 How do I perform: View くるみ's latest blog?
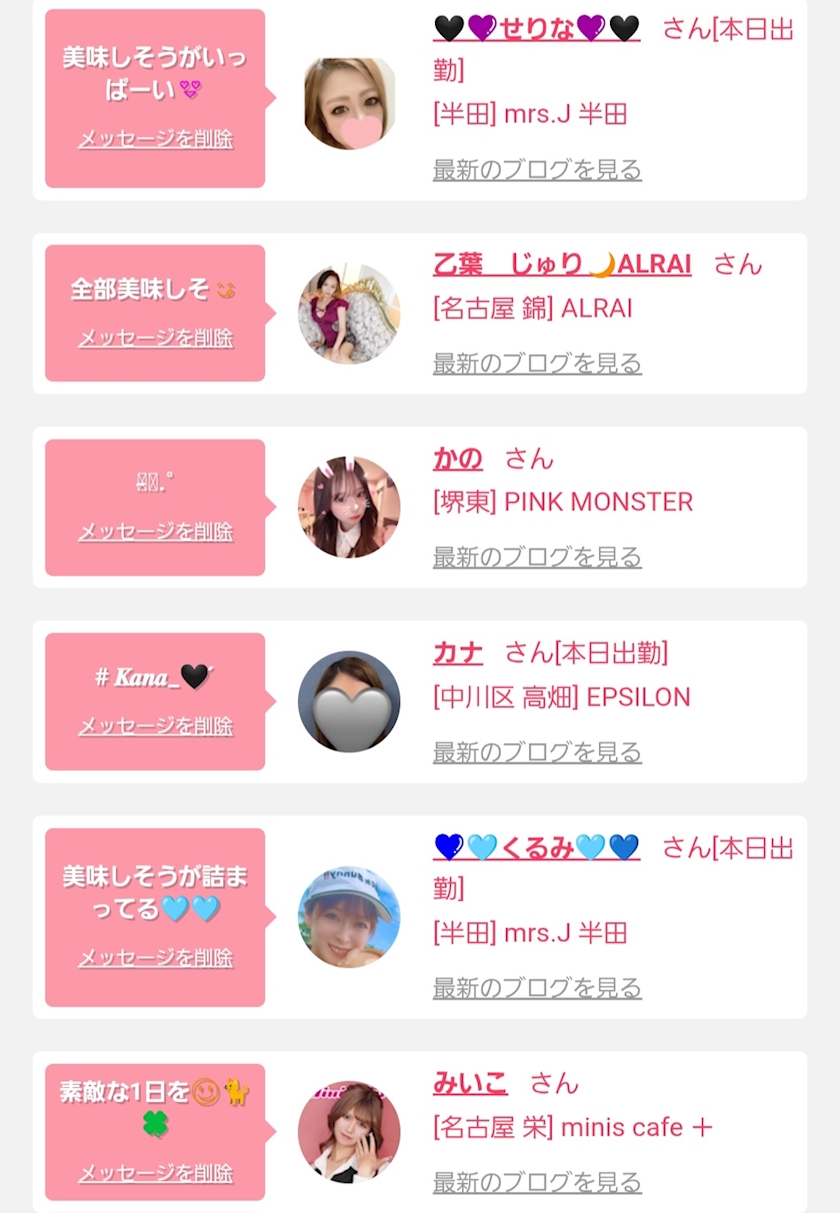pos(537,988)
